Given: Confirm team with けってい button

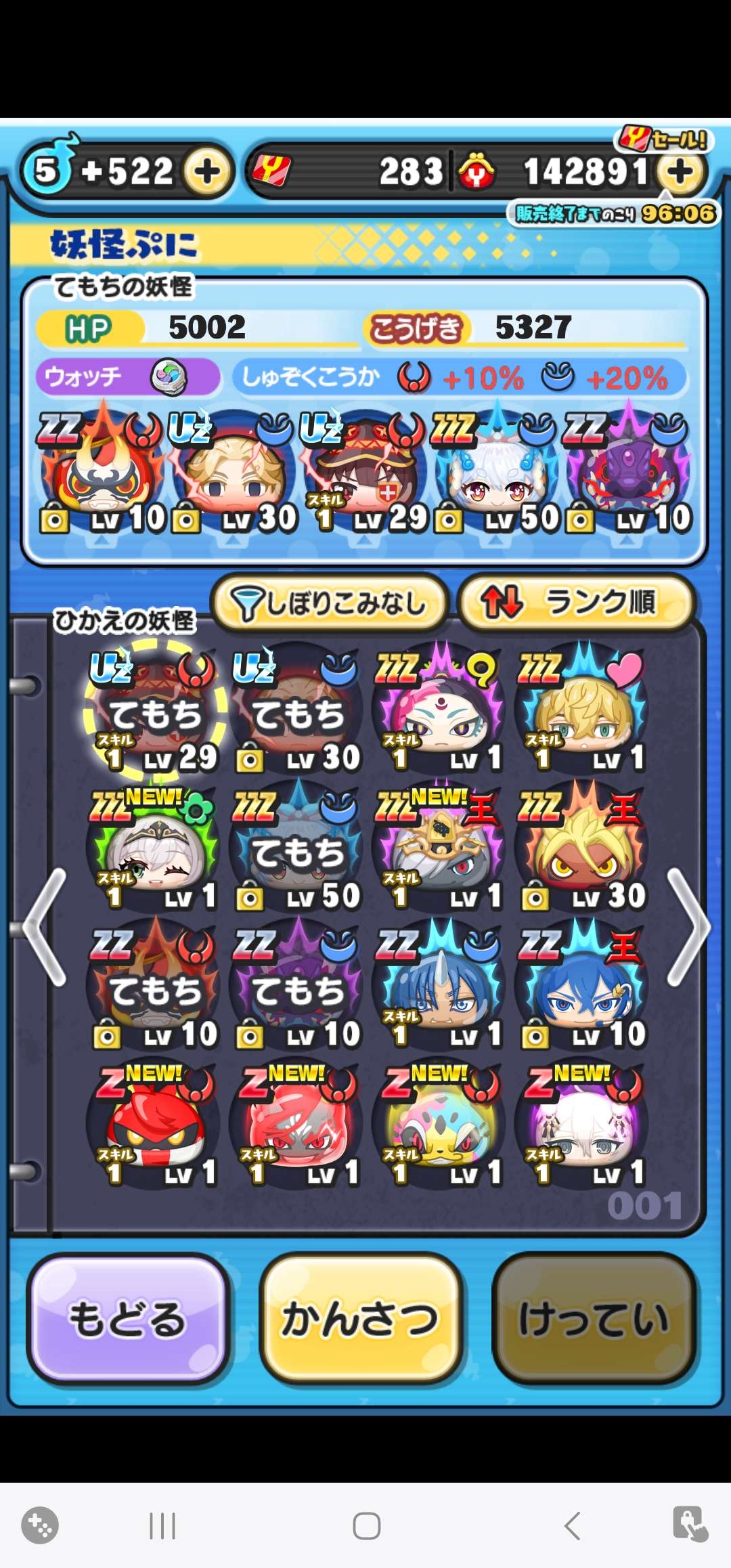Looking at the screenshot, I should coord(594,1319).
